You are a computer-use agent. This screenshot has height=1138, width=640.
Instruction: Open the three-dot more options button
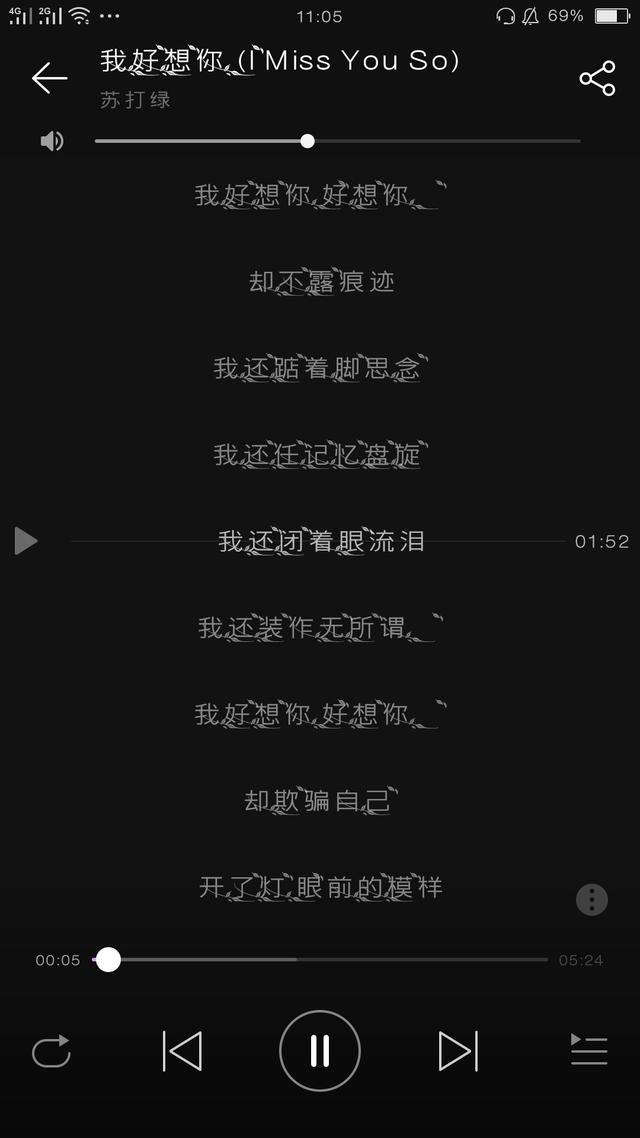coord(592,899)
